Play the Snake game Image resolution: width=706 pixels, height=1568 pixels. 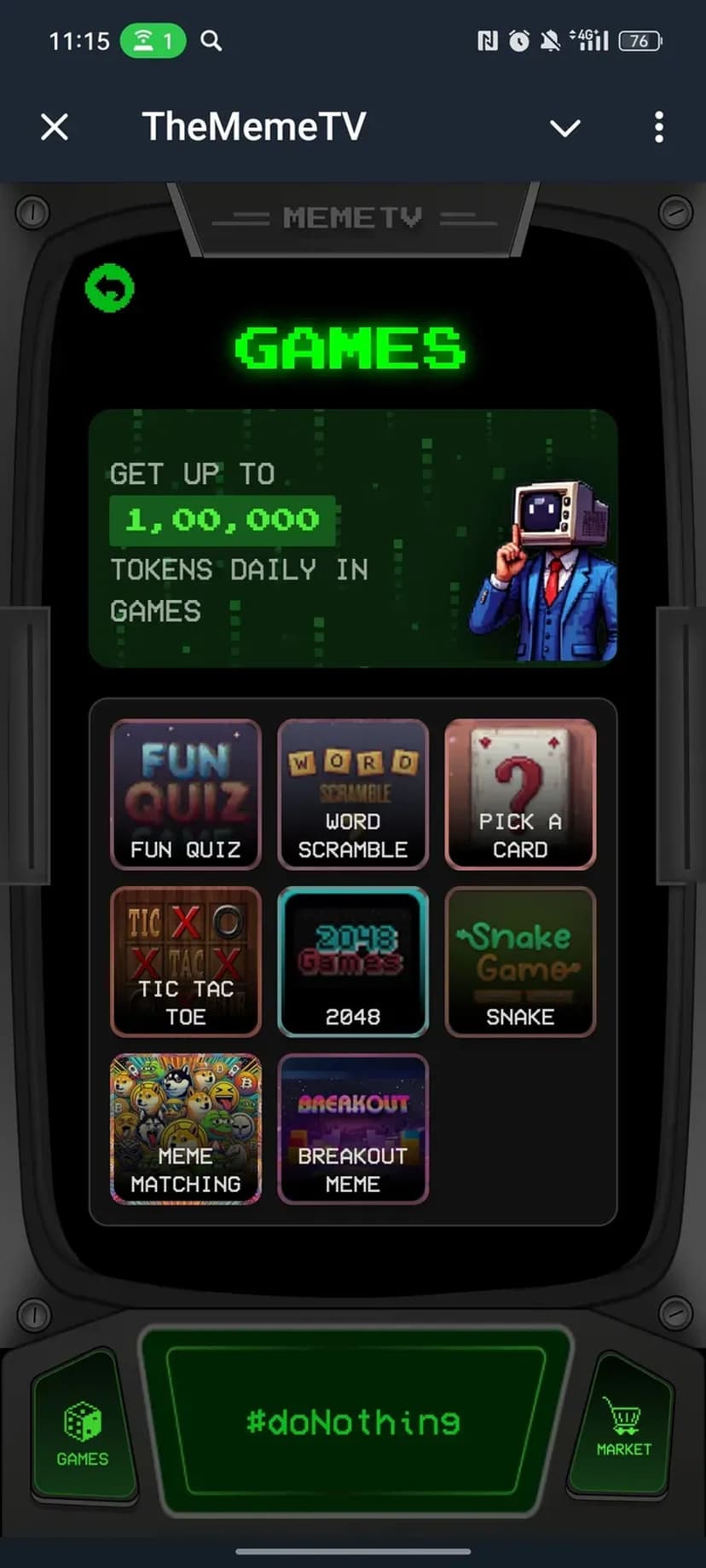(520, 961)
